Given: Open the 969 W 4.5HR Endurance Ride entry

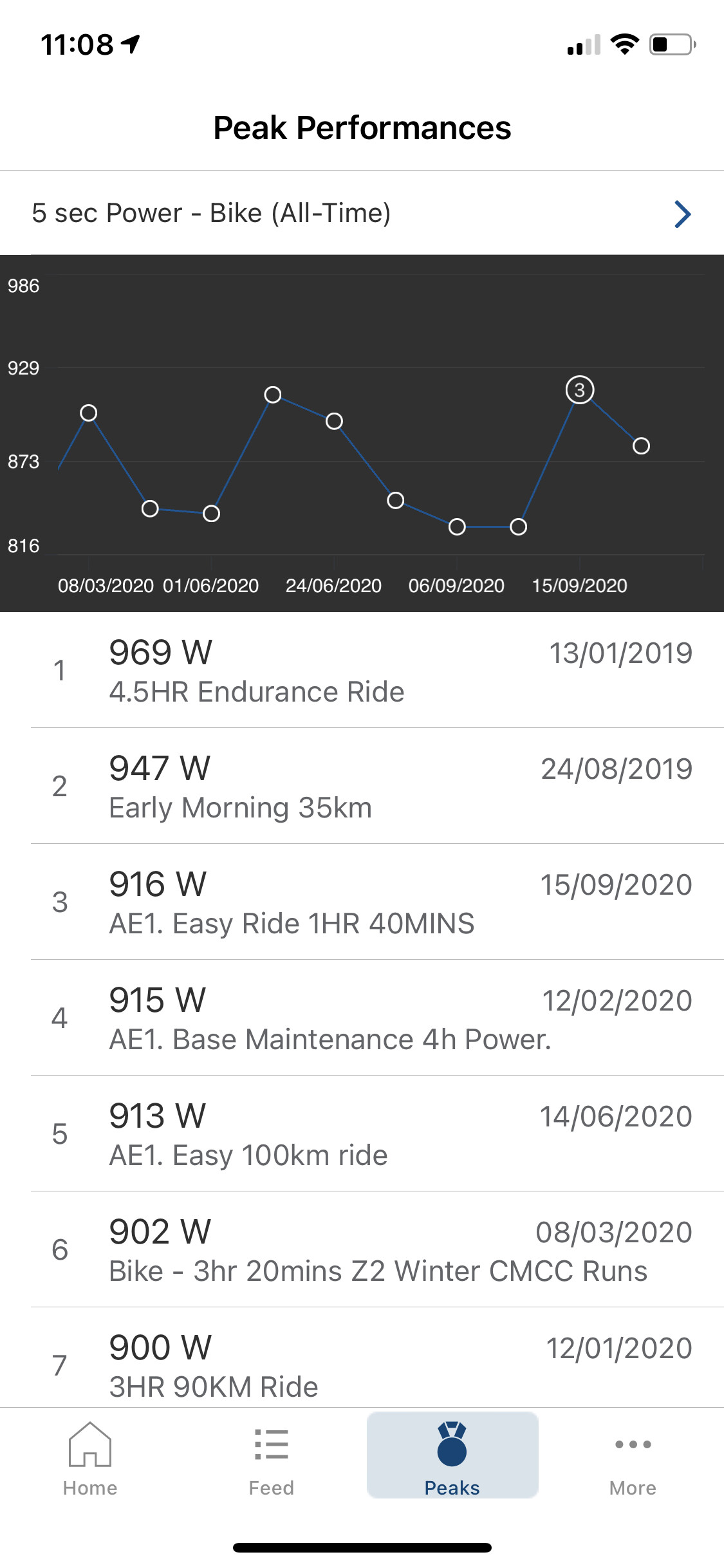Looking at the screenshot, I should pyautogui.click(x=377, y=670).
